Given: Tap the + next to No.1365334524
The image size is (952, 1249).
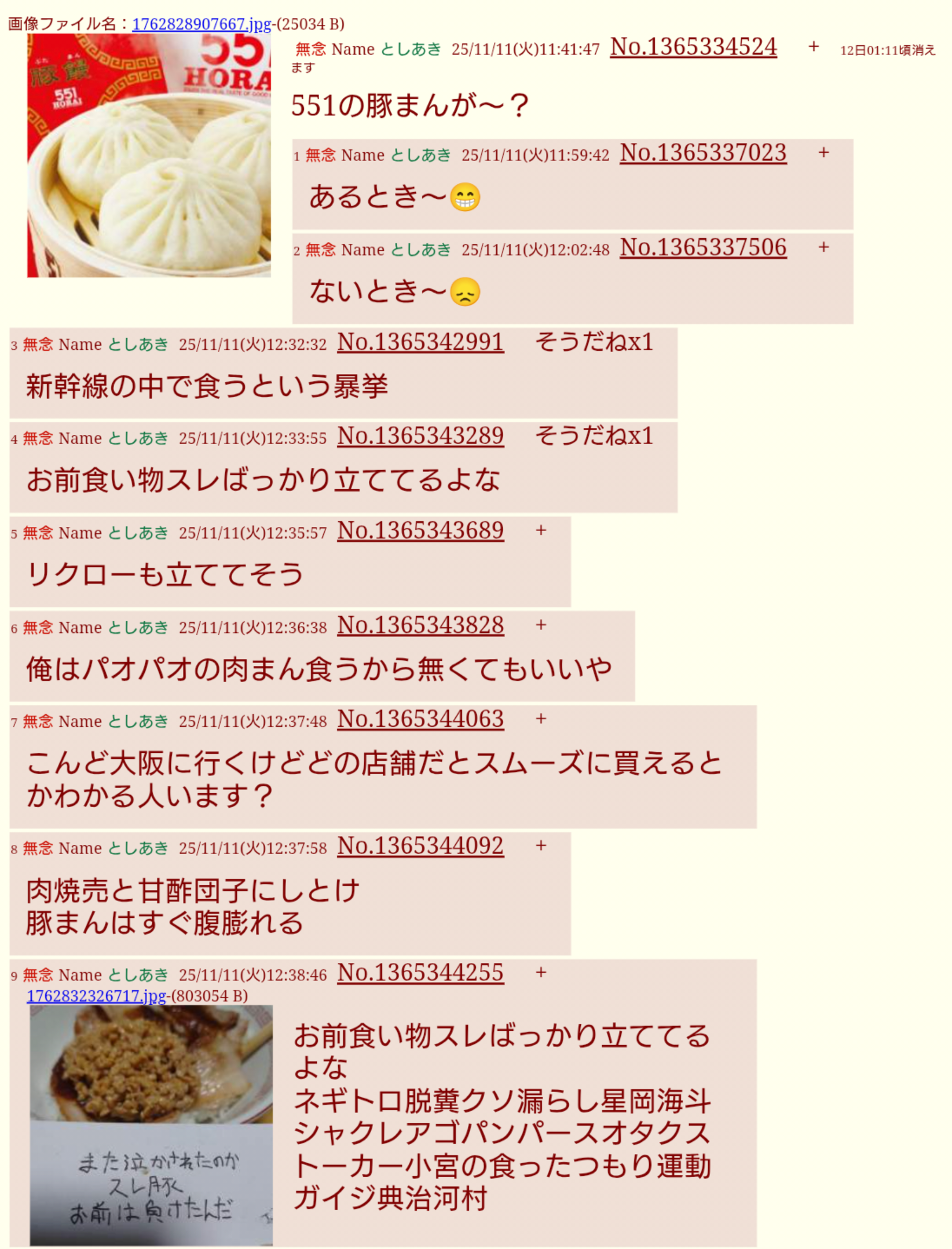Looking at the screenshot, I should (x=814, y=47).
